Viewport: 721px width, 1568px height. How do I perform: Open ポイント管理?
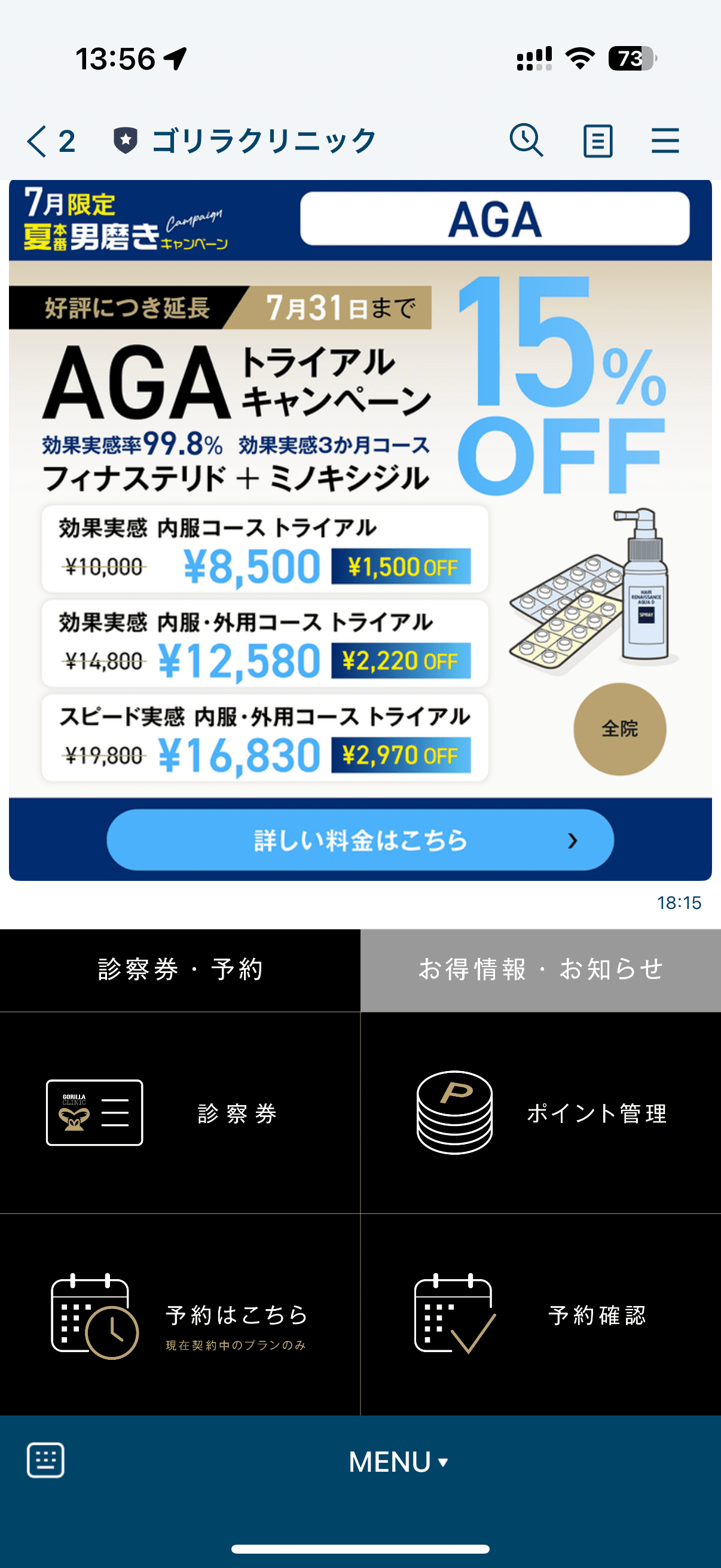click(x=540, y=1113)
